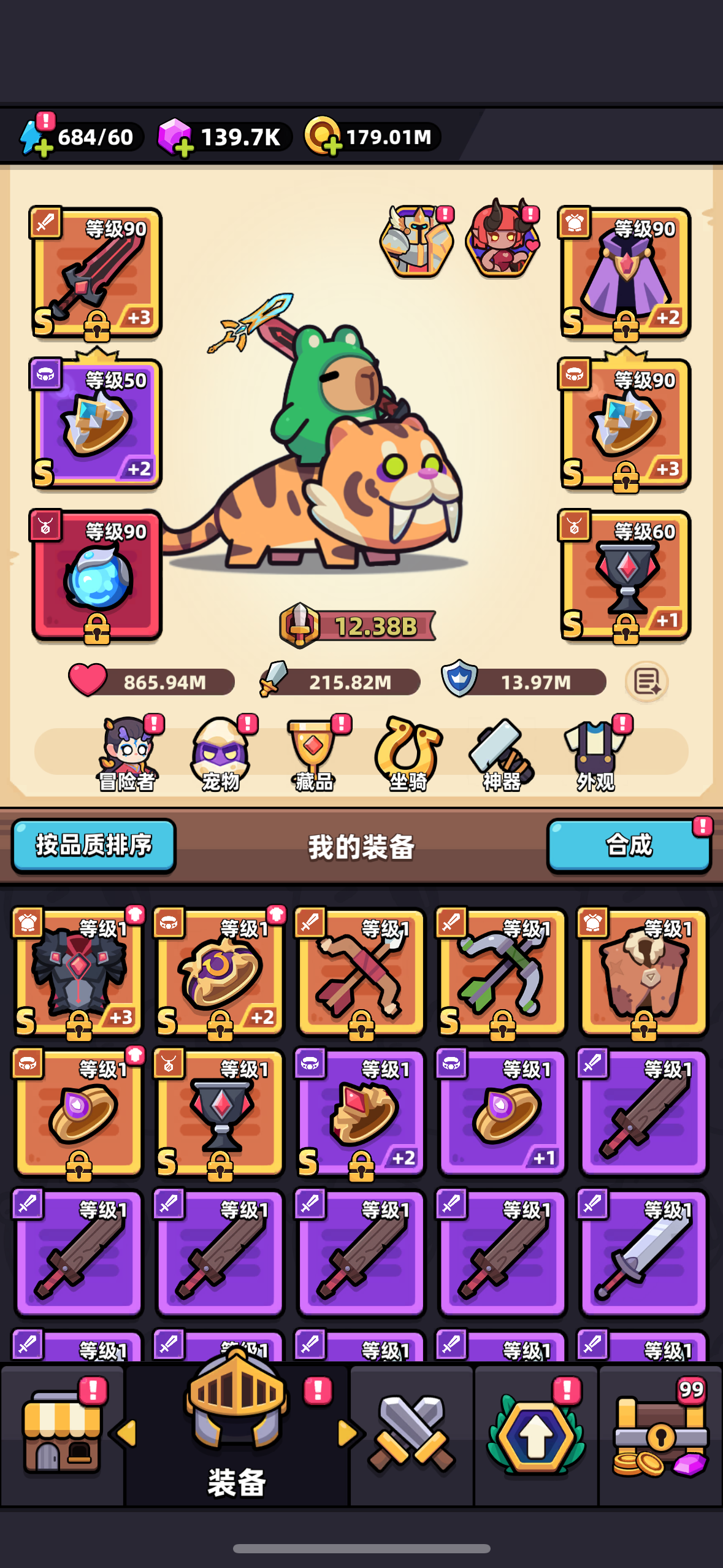Image resolution: width=723 pixels, height=1568 pixels.
Task: Toggle the lock on the level 60 S chalice
Action: click(x=626, y=629)
